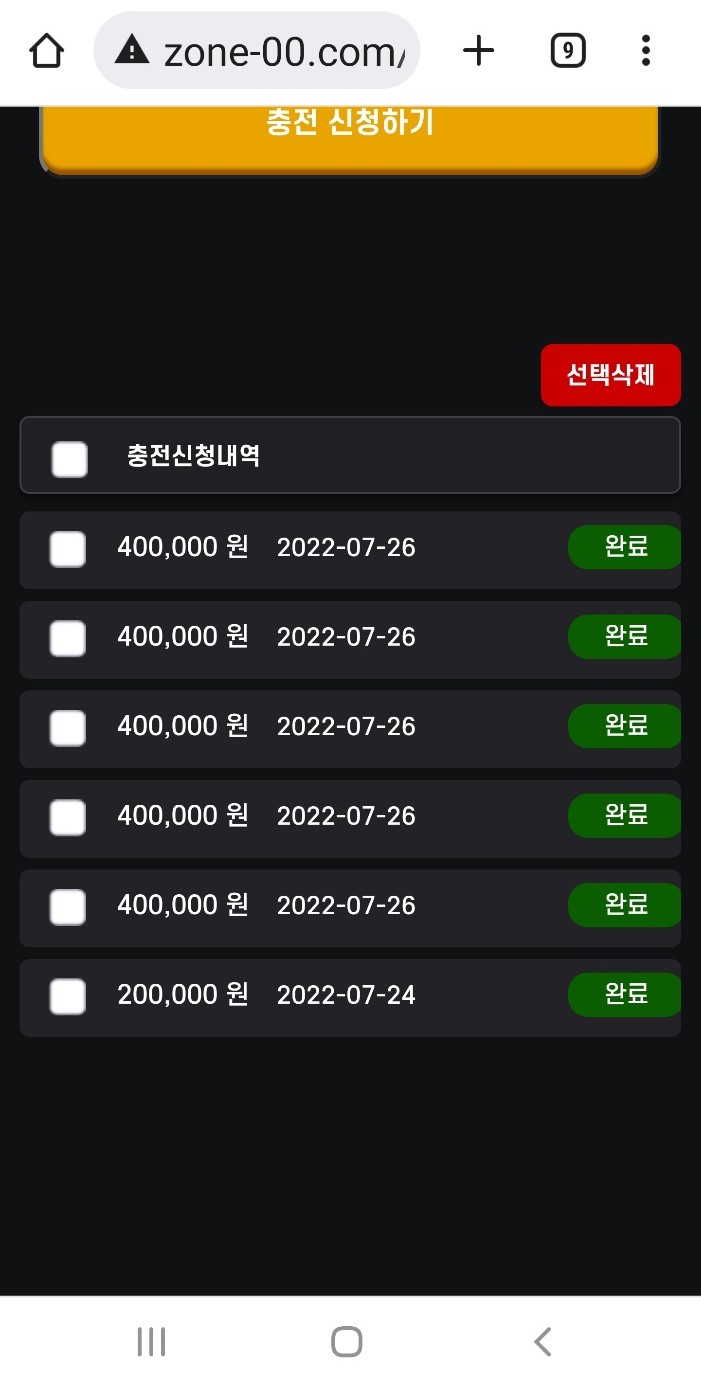This screenshot has width=701, height=1389.
Task: Open the browser overflow menu
Action: [x=646, y=51]
